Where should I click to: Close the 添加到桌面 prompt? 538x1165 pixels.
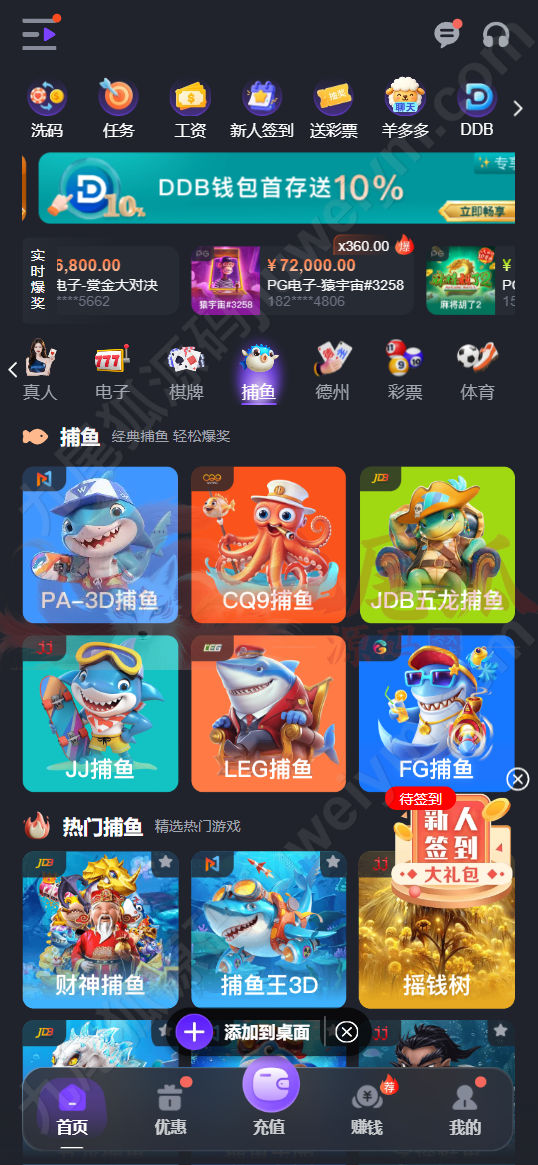[346, 1031]
